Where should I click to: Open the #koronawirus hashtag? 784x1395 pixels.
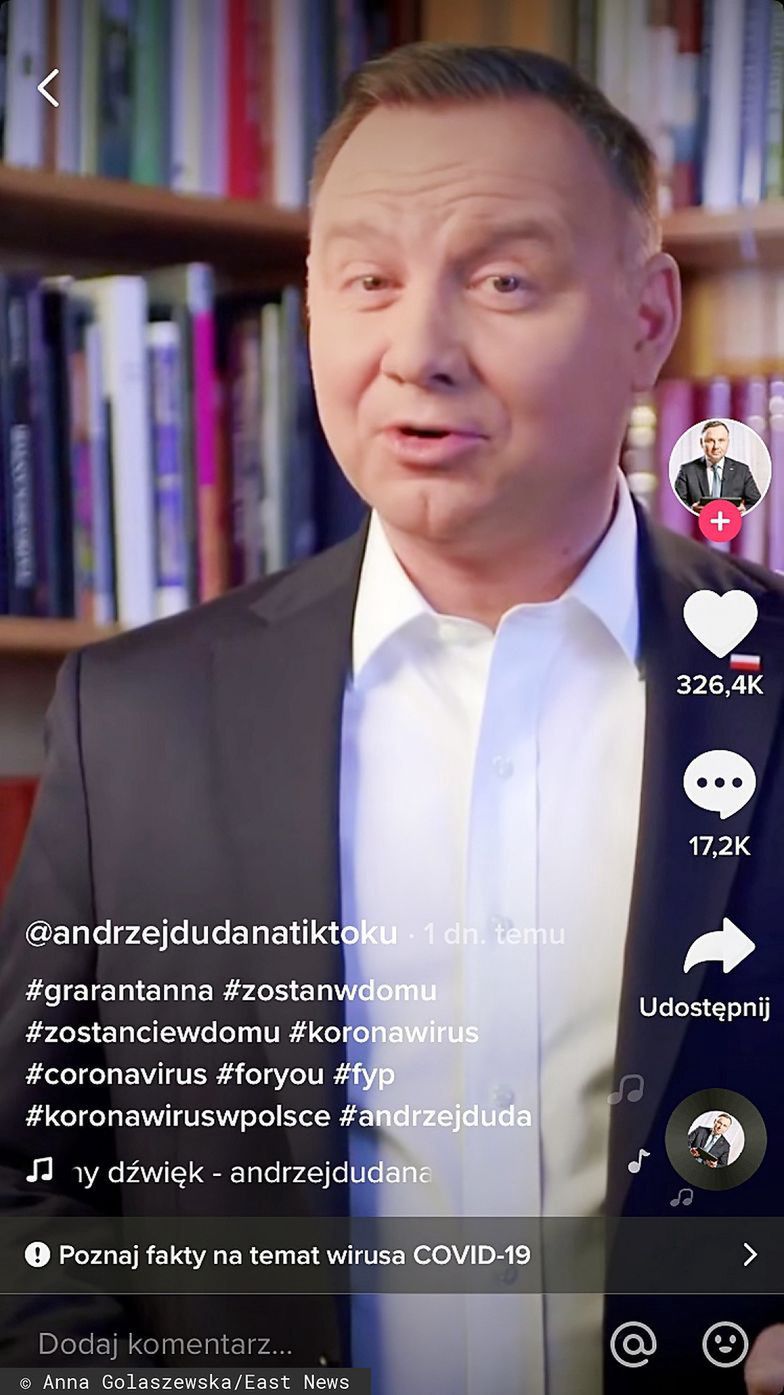coord(384,1032)
